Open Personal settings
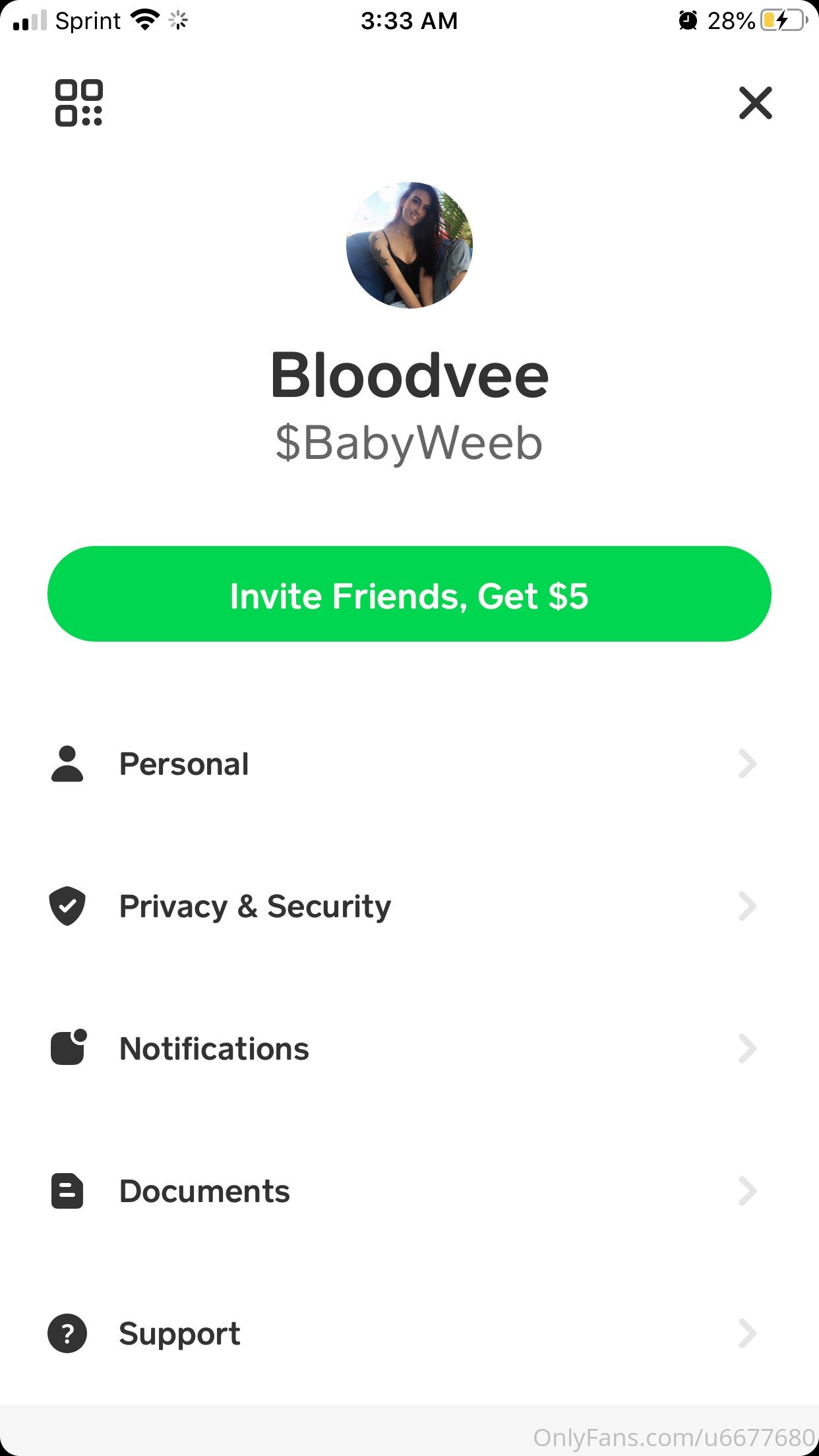Viewport: 819px width, 1456px height. click(402, 764)
